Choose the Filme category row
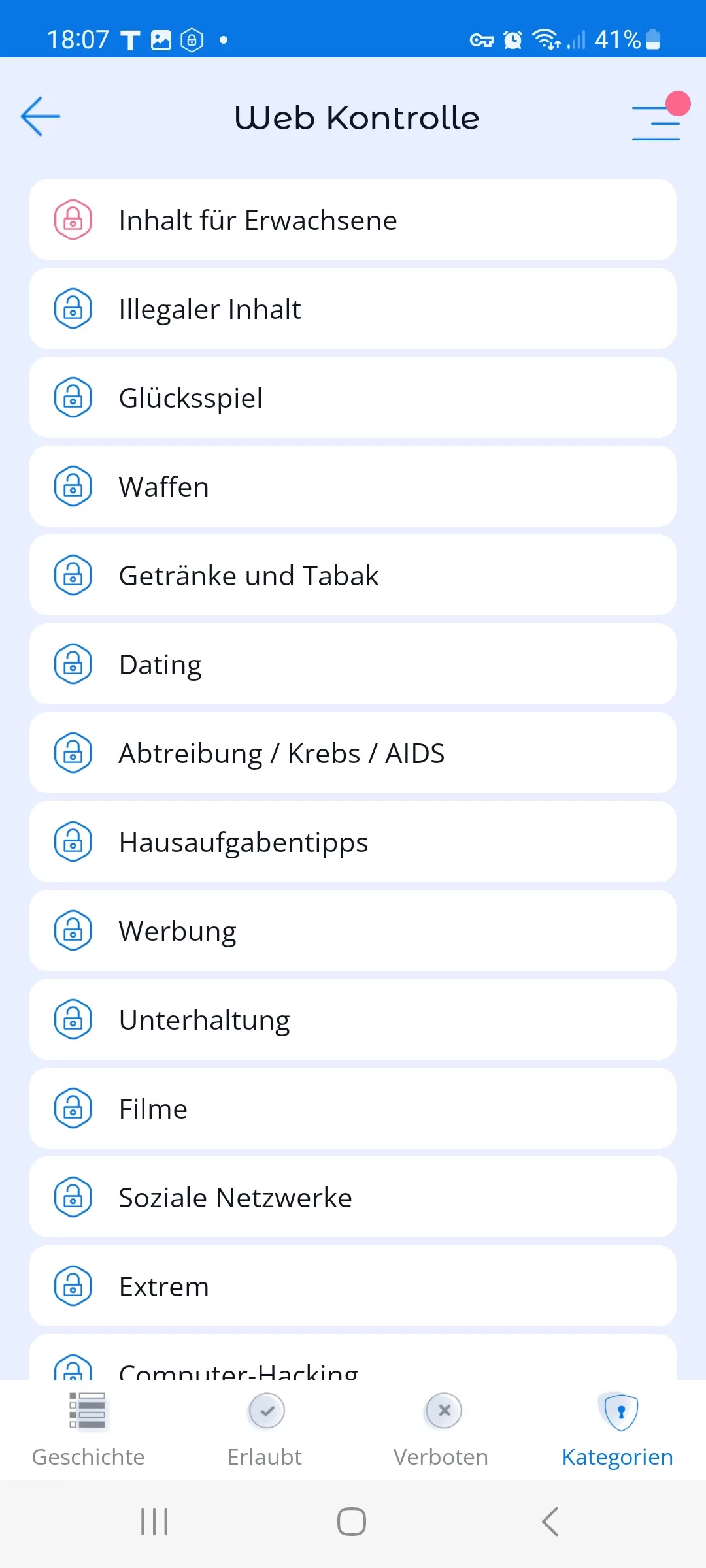This screenshot has width=706, height=1568. point(353,1109)
